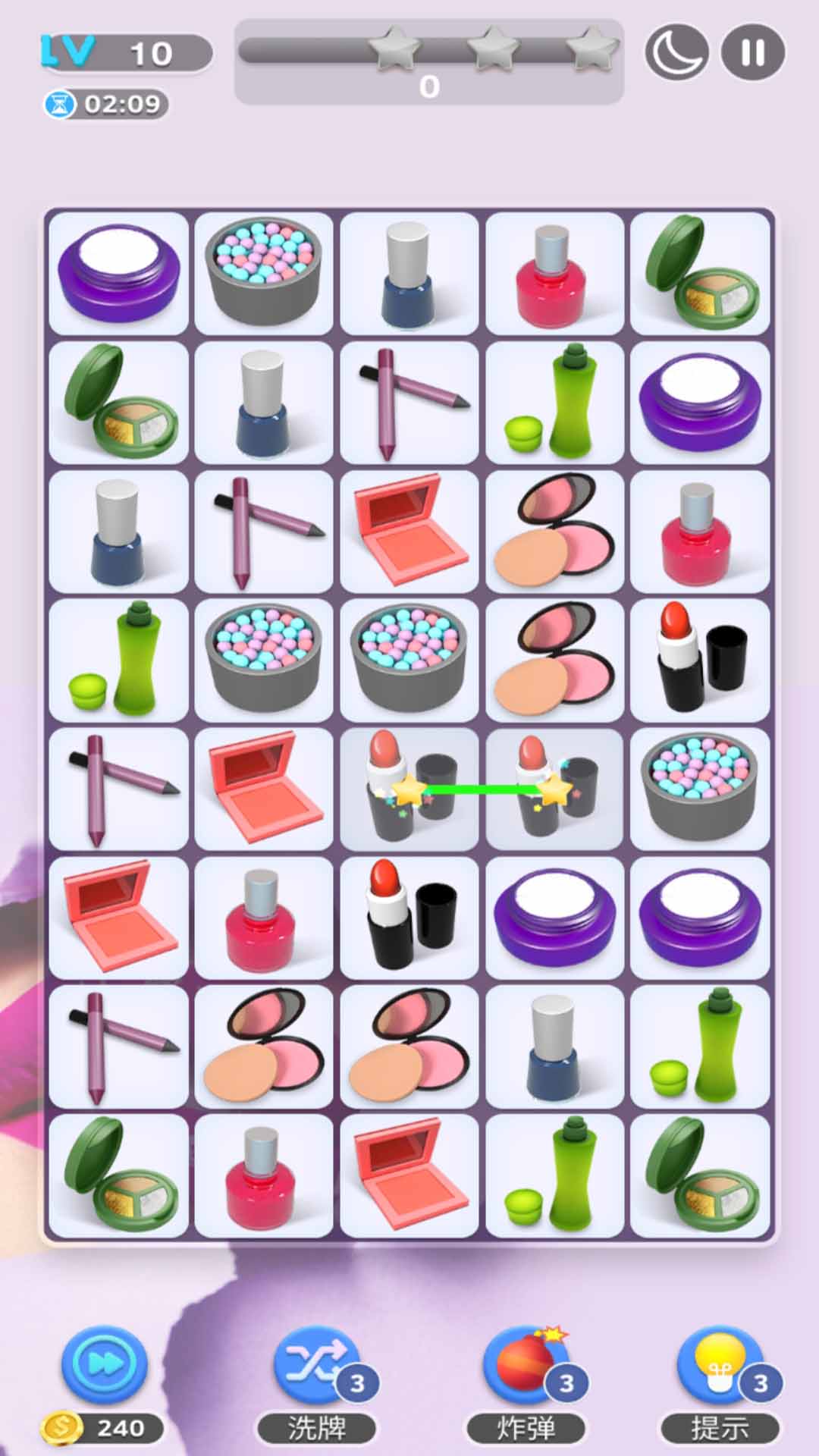Tap the blue fast-forward button
Image resolution: width=819 pixels, height=1456 pixels.
coord(105,1365)
